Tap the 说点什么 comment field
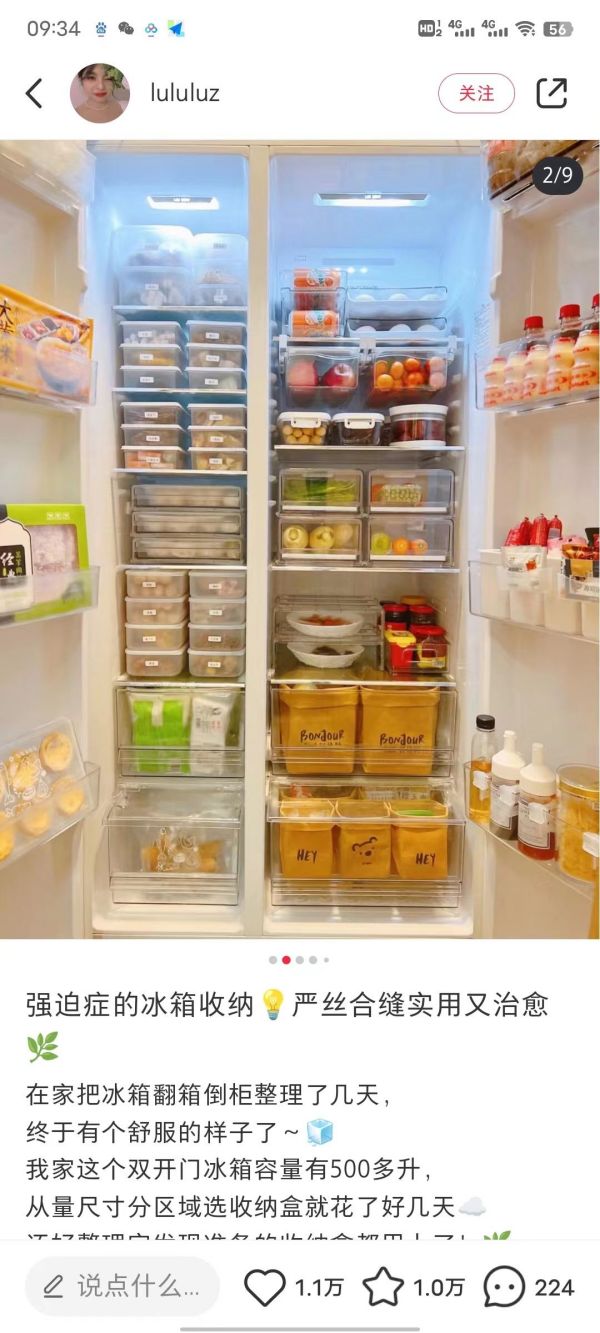Screen dimensions: 600x1333 122,1286
